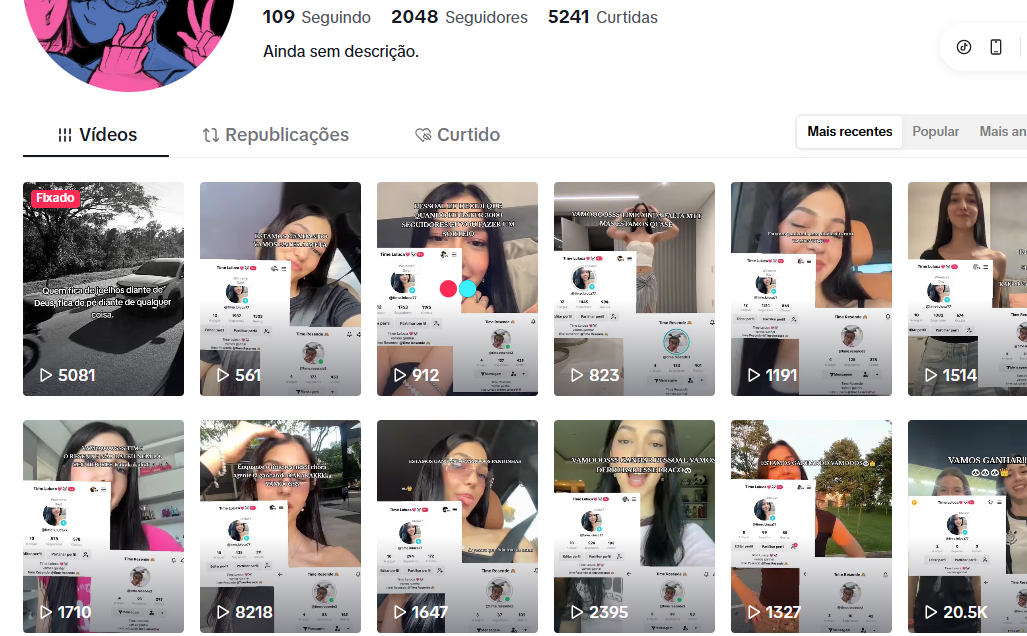The width and height of the screenshot is (1027, 636).
Task: Select the Vídeos tab
Action: (97, 135)
